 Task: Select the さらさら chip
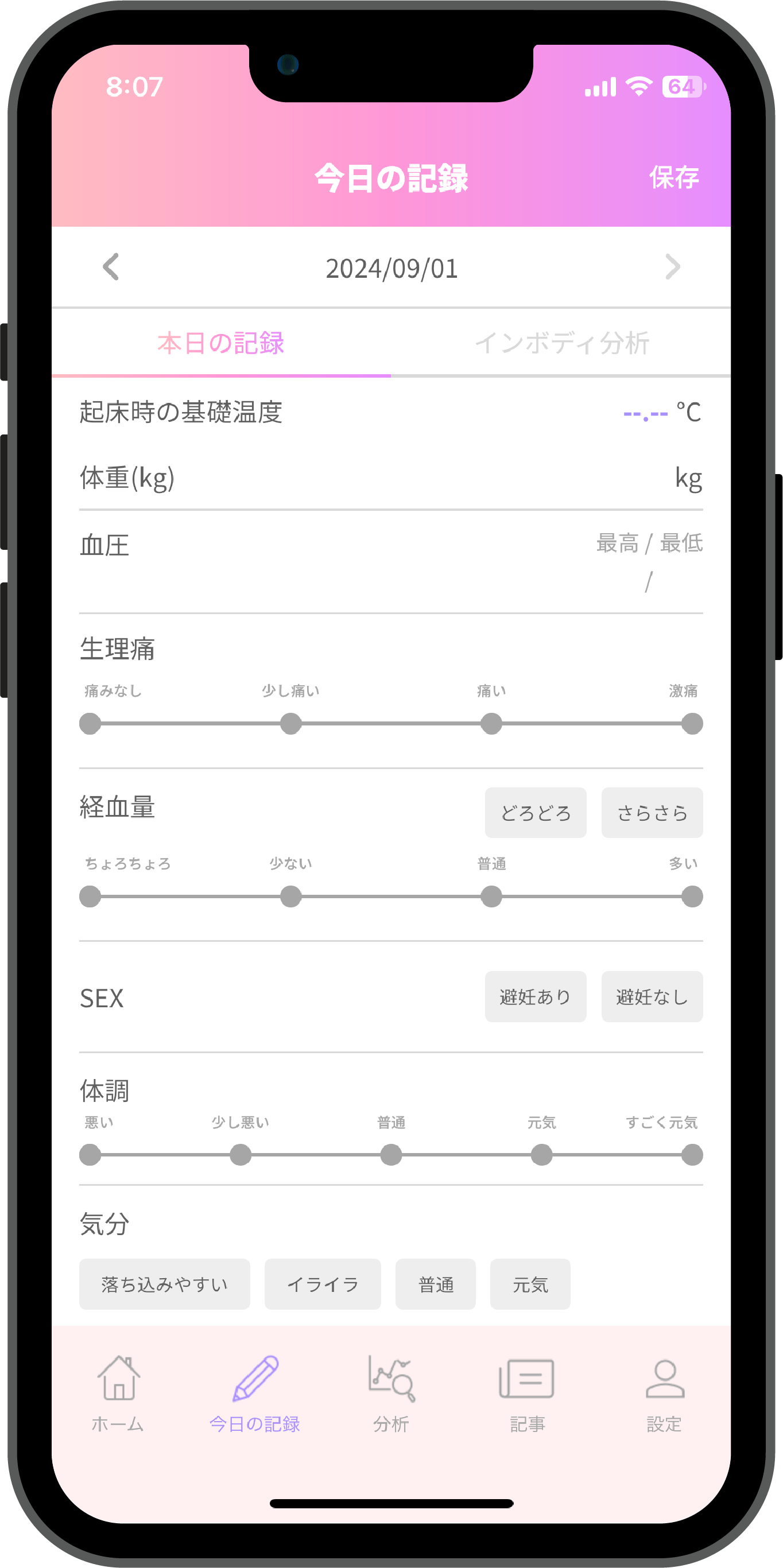[x=652, y=813]
